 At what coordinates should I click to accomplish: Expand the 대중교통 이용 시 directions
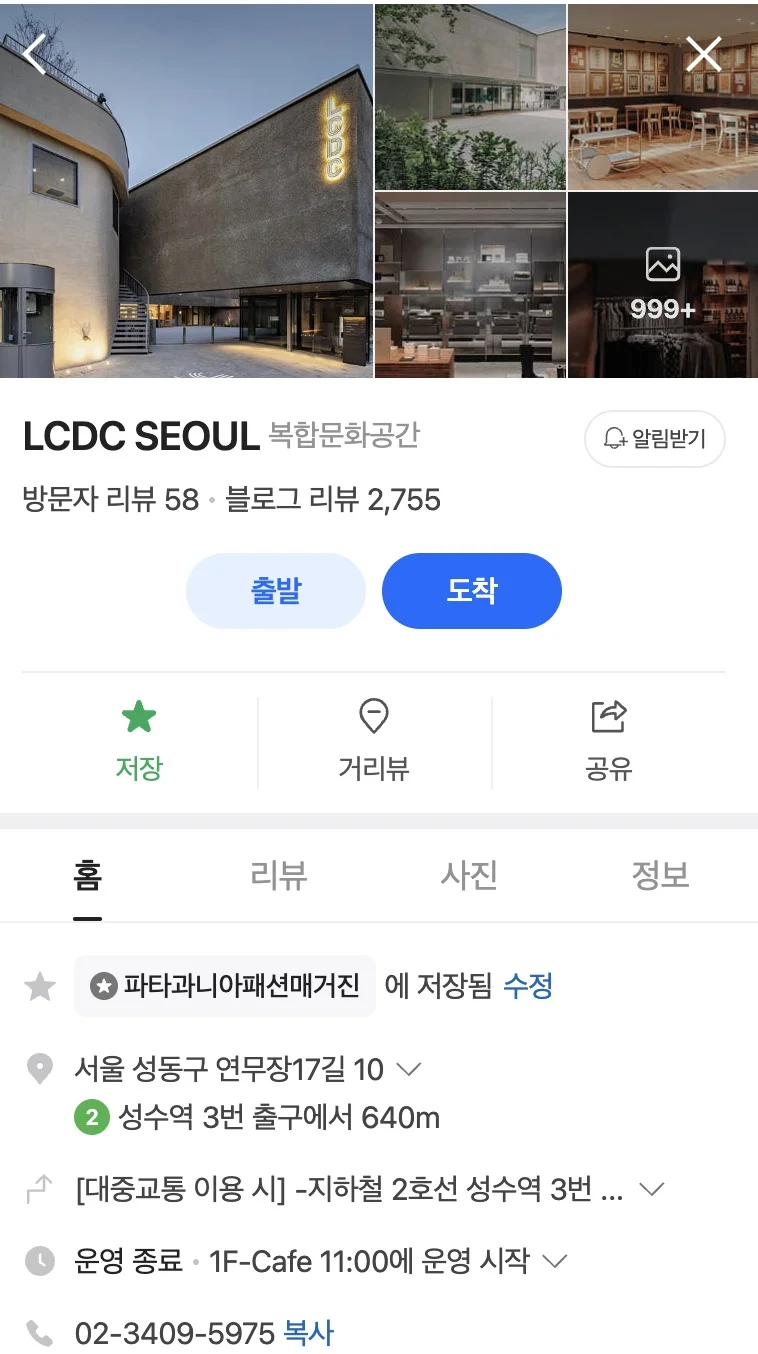[651, 1190]
